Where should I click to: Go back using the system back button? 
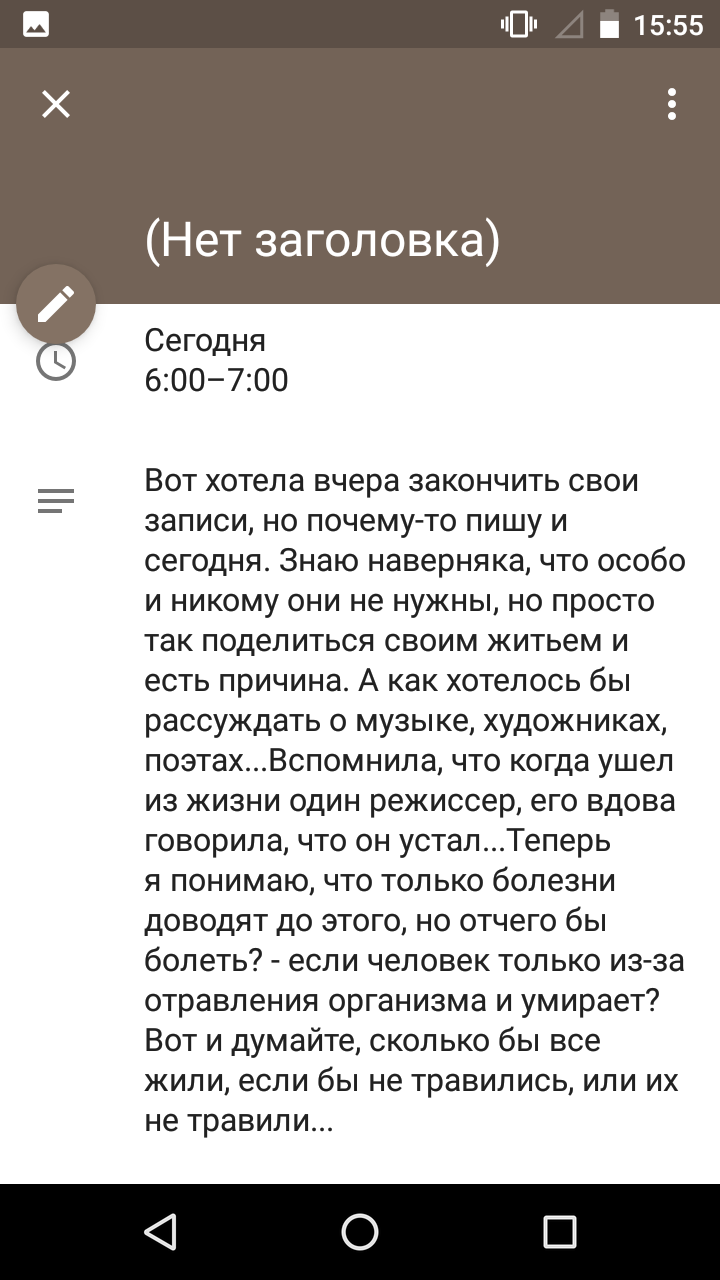160,1232
